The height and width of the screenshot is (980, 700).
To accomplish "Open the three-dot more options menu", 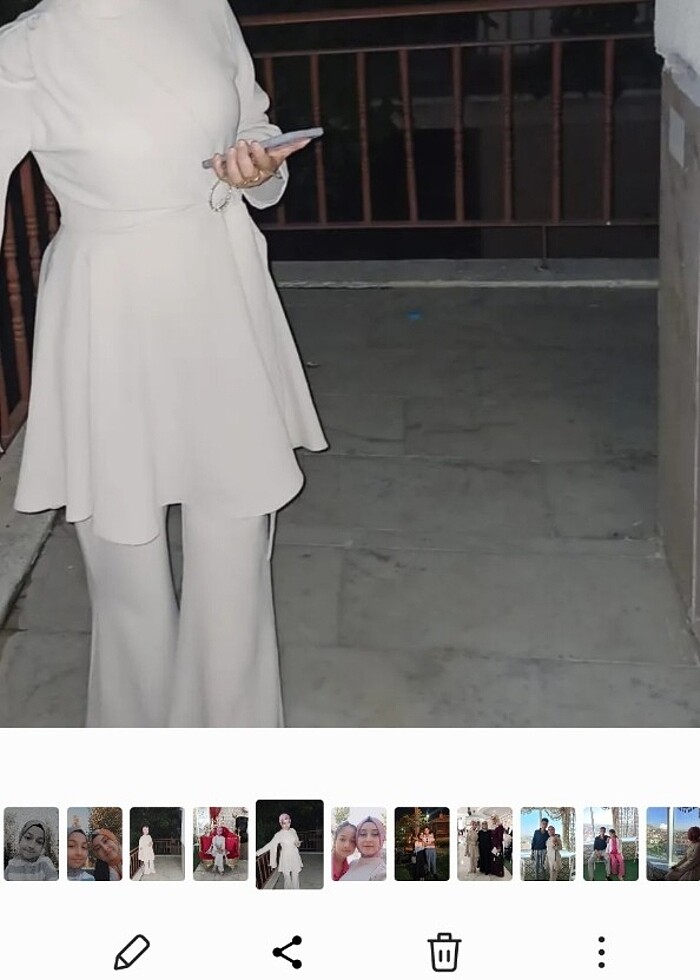I will pyautogui.click(x=601, y=951).
